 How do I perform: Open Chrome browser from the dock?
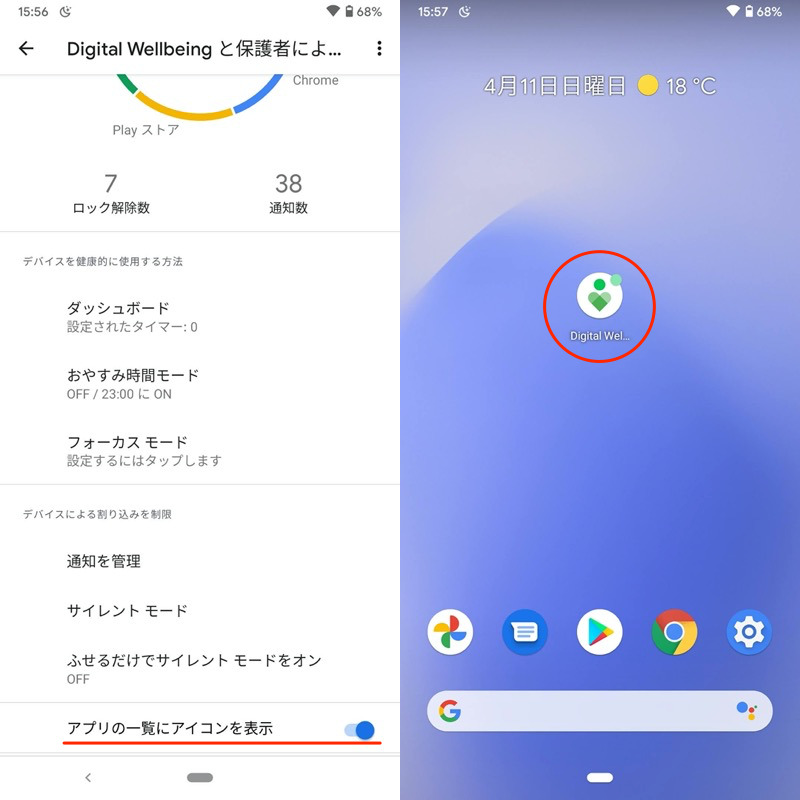pos(675,632)
